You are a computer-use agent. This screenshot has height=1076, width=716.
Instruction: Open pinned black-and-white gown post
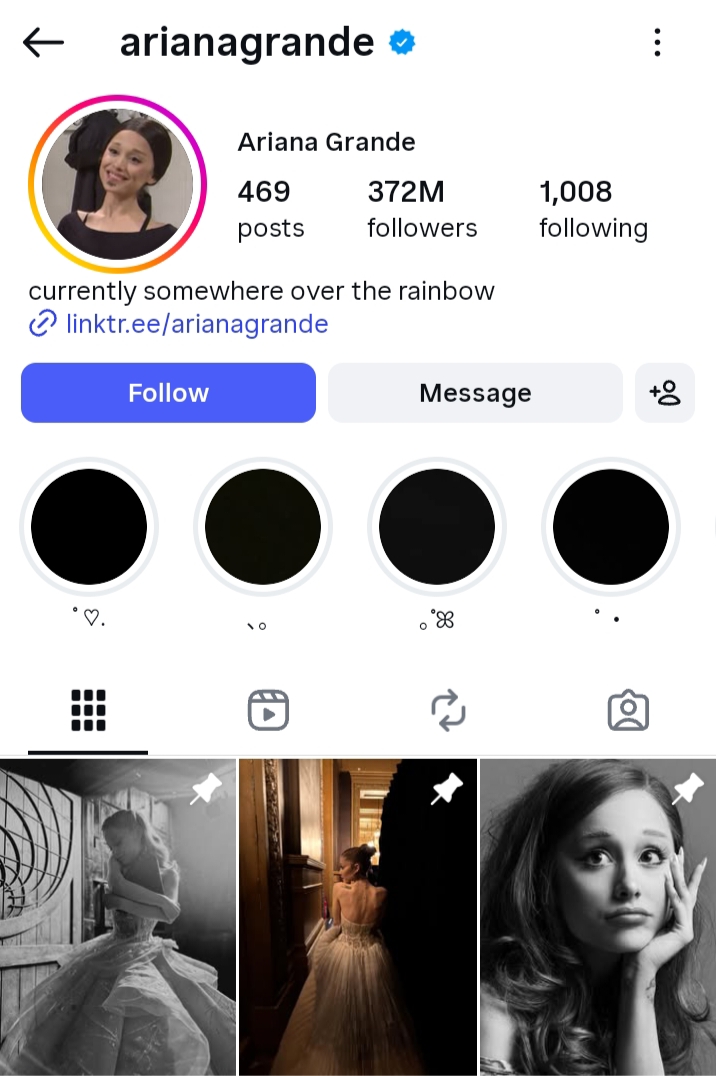117,917
